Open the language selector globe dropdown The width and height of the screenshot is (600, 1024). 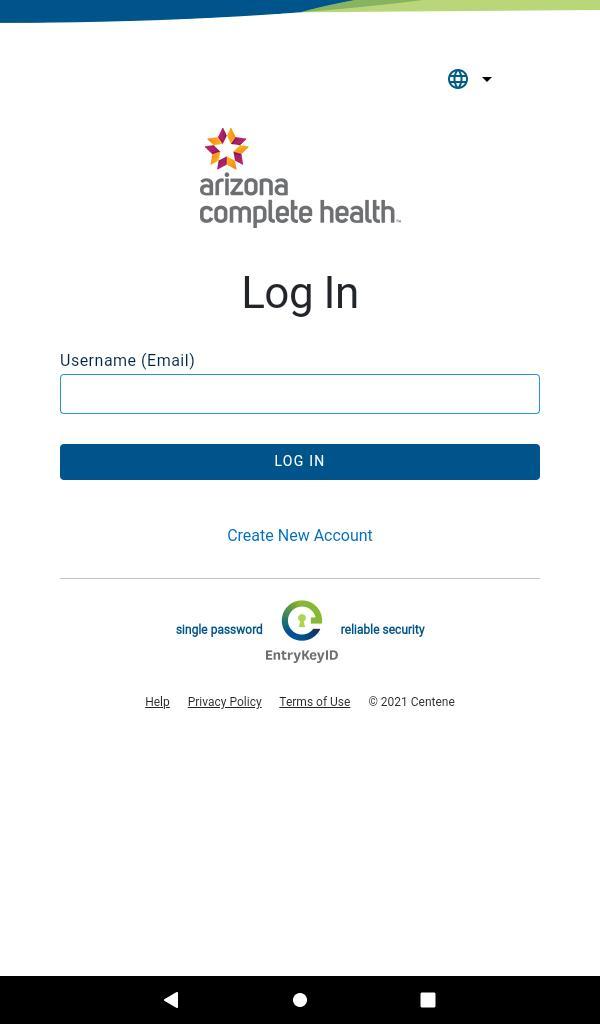[469, 79]
